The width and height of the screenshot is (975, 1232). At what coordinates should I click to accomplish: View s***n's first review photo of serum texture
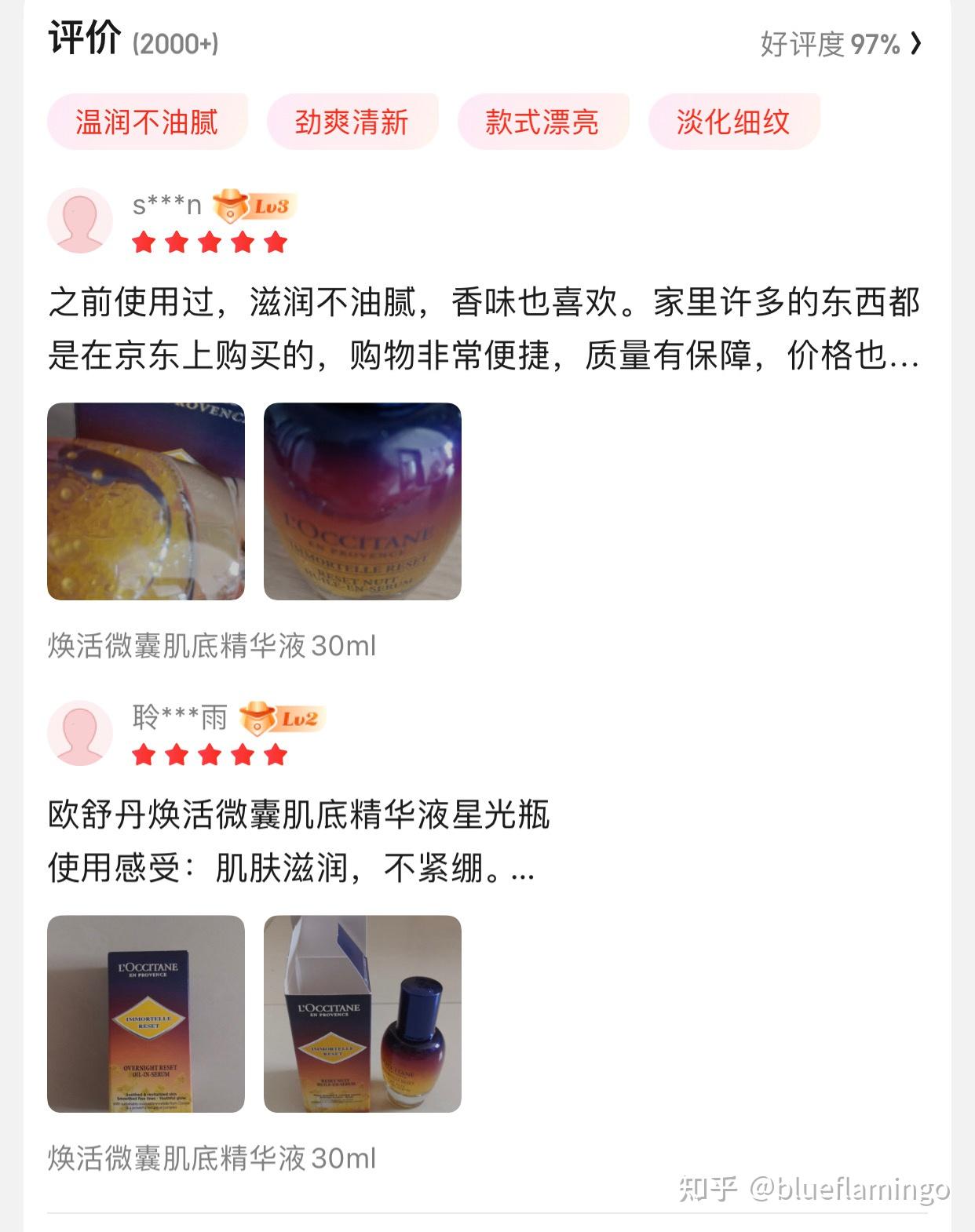[x=146, y=501]
